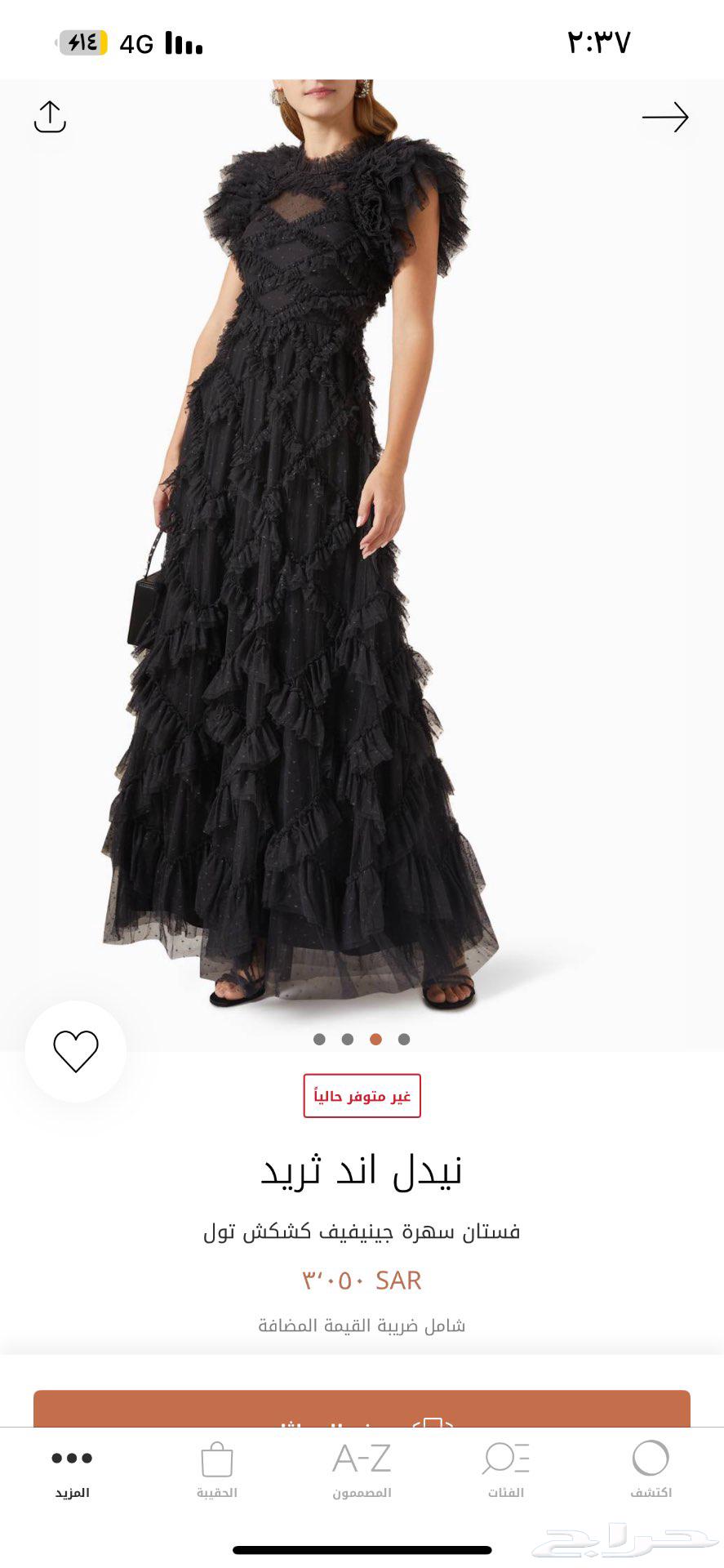Switch to the اكتشف tab
Screen dimensions: 724x1568
[x=651, y=1468]
